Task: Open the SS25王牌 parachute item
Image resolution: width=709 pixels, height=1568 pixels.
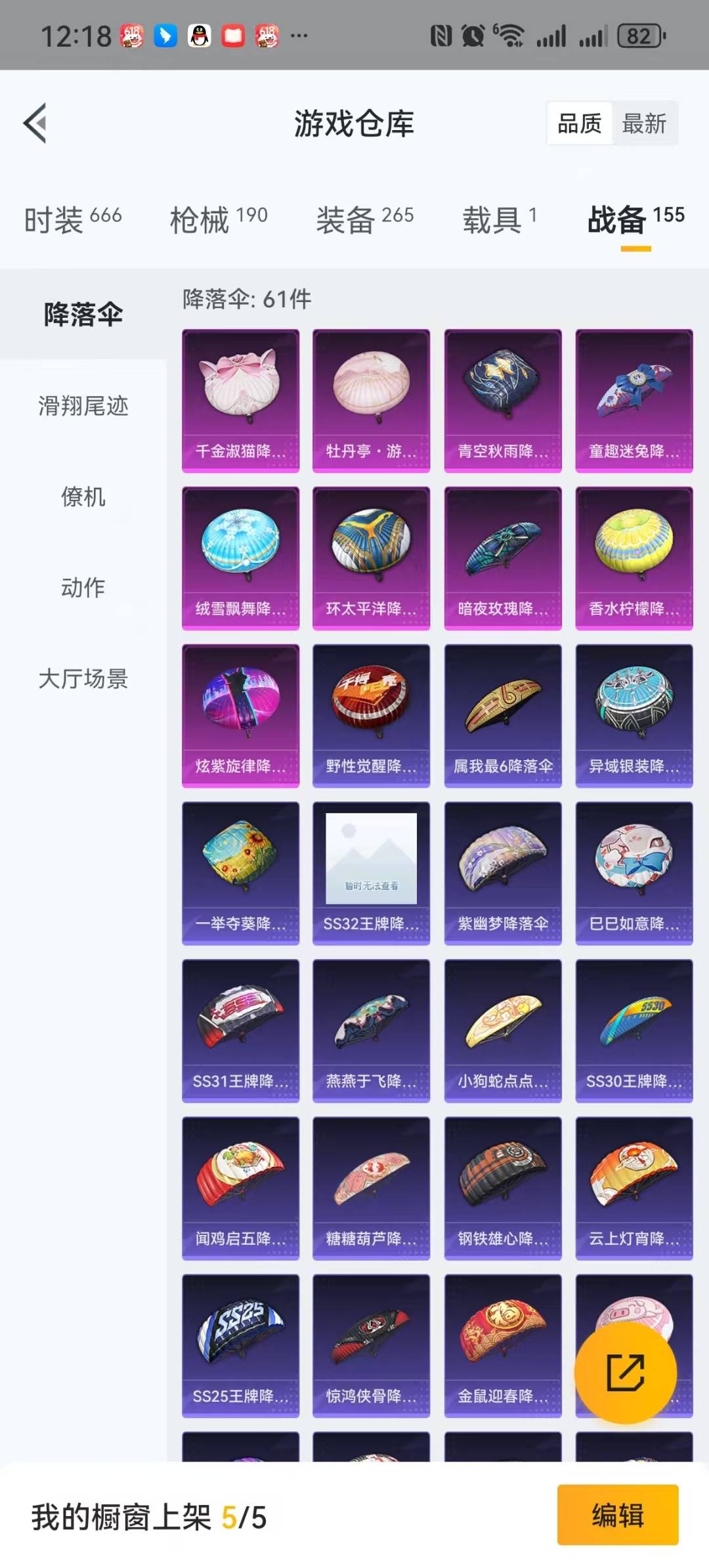Action: pos(240,1346)
